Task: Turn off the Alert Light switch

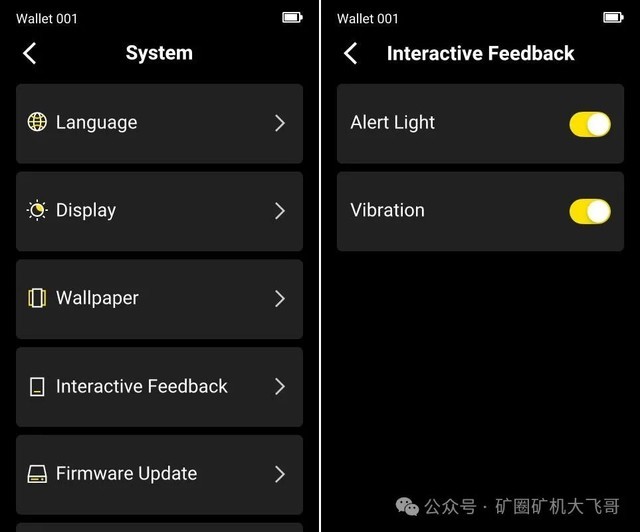Action: click(589, 124)
